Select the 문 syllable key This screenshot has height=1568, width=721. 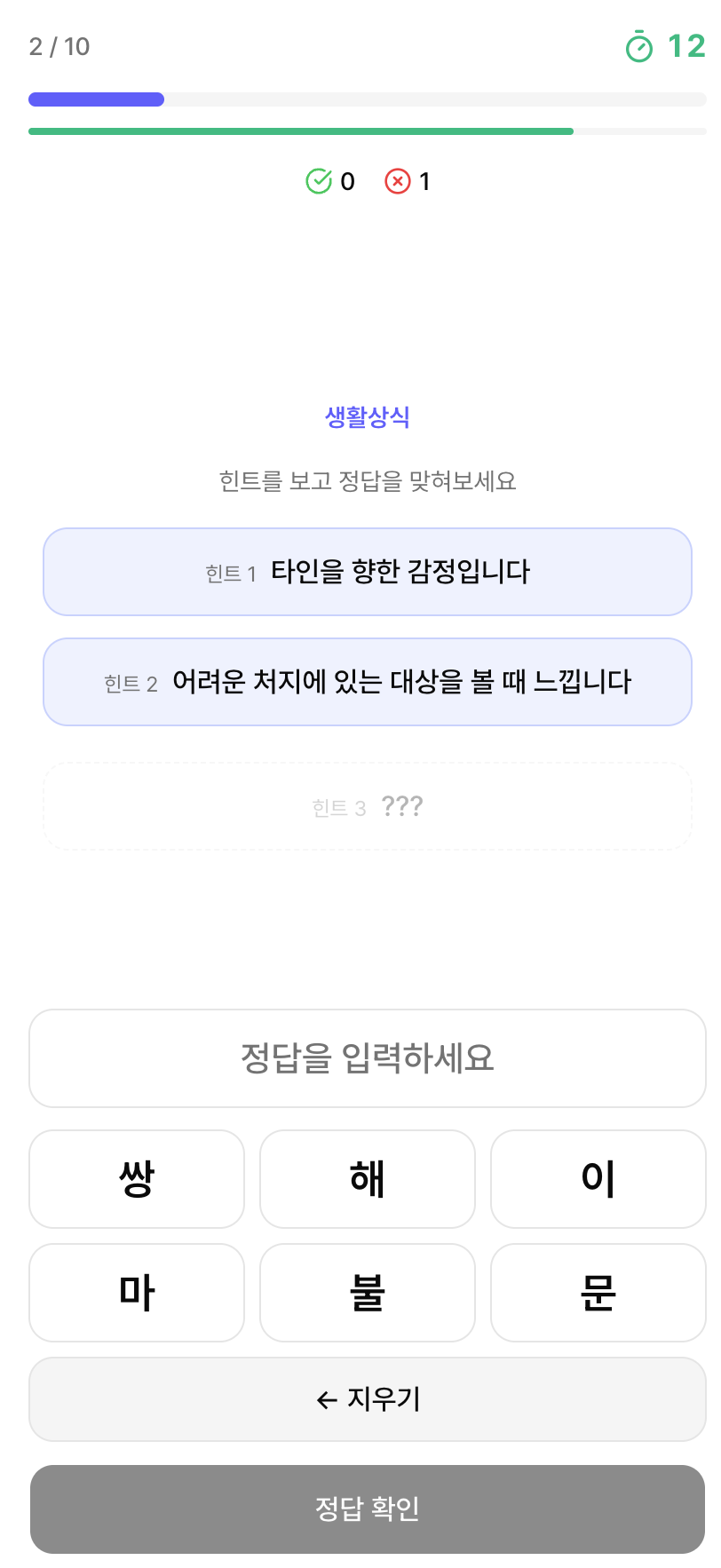[598, 1293]
